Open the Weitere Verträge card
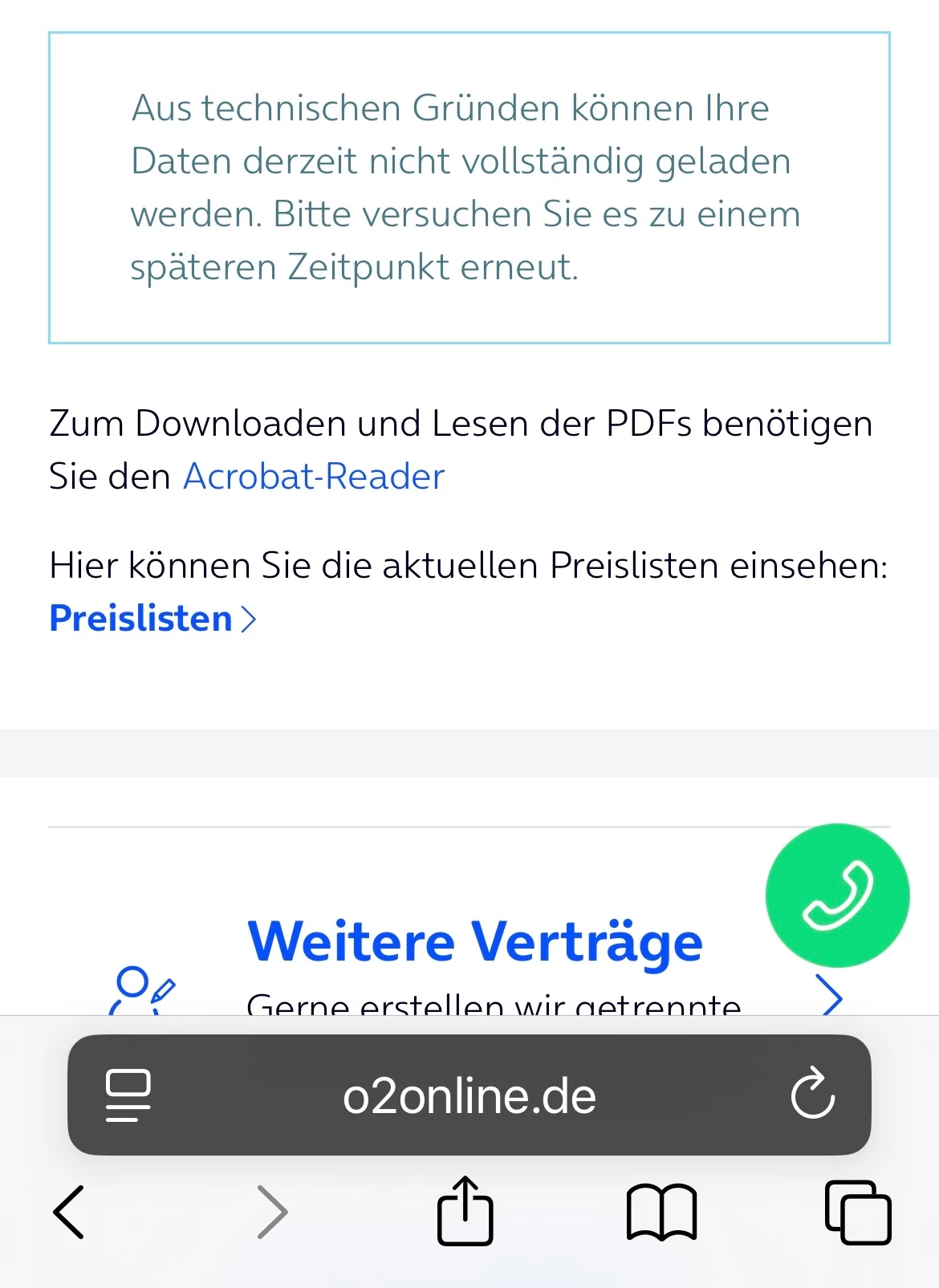 474,943
